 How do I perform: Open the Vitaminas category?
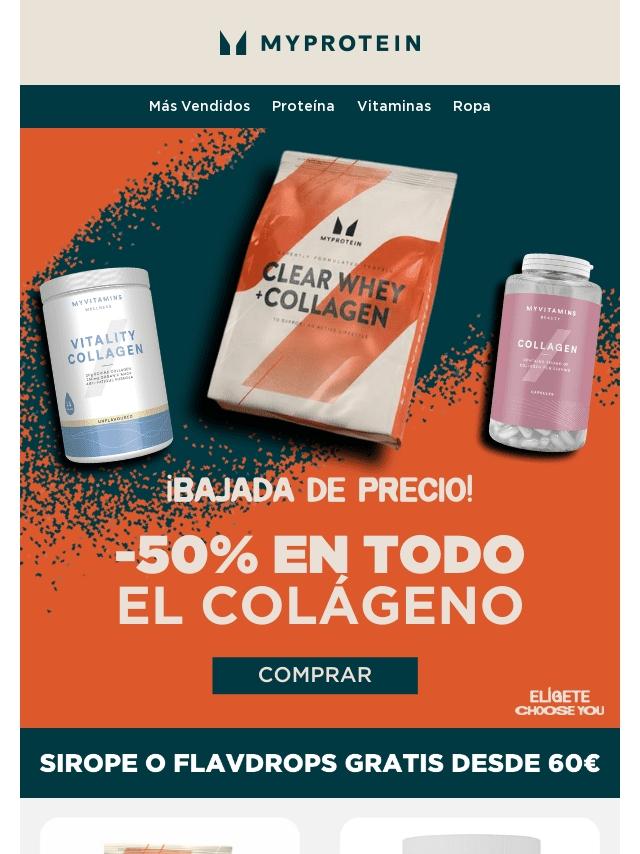(x=394, y=106)
